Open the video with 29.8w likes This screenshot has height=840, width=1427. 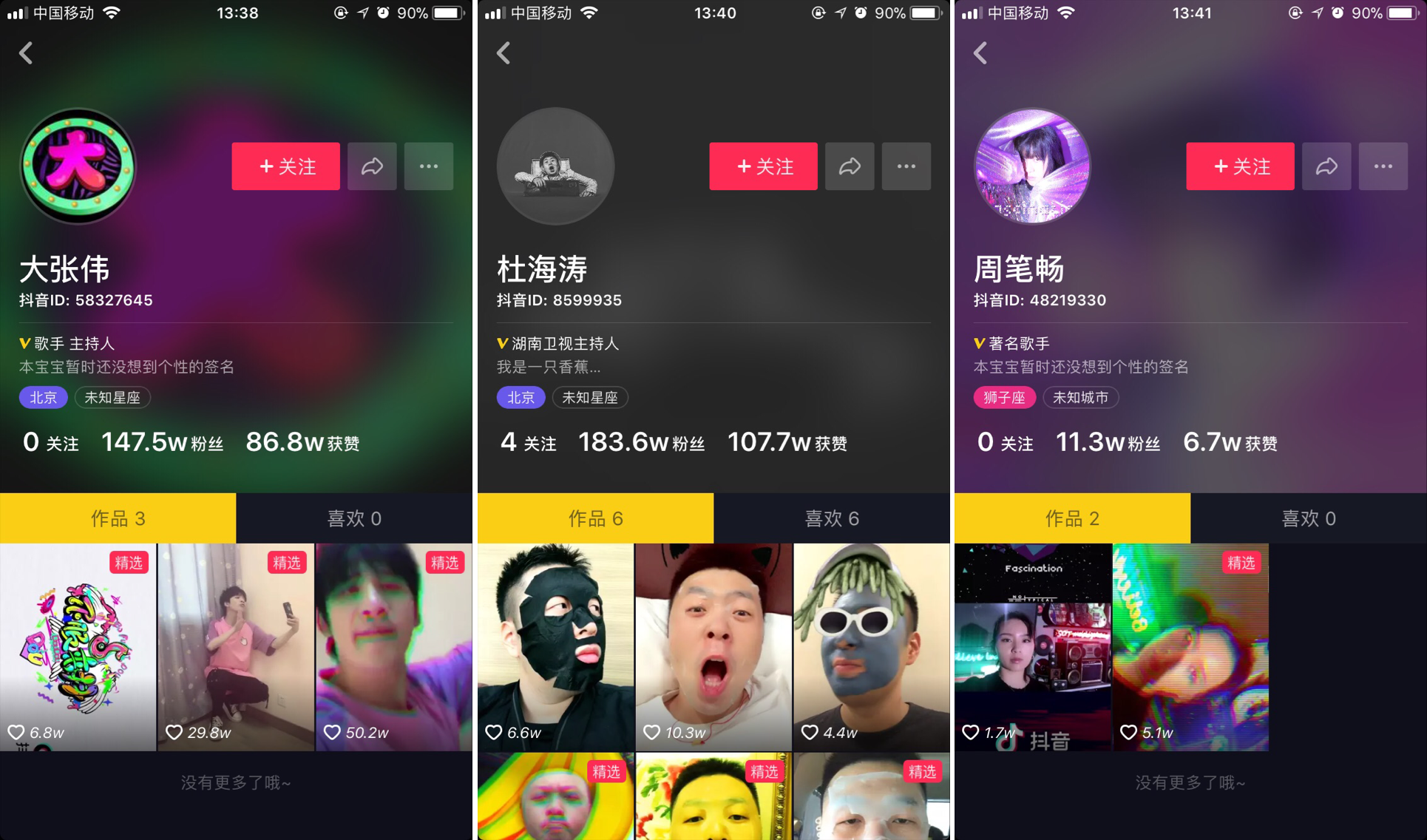236,647
